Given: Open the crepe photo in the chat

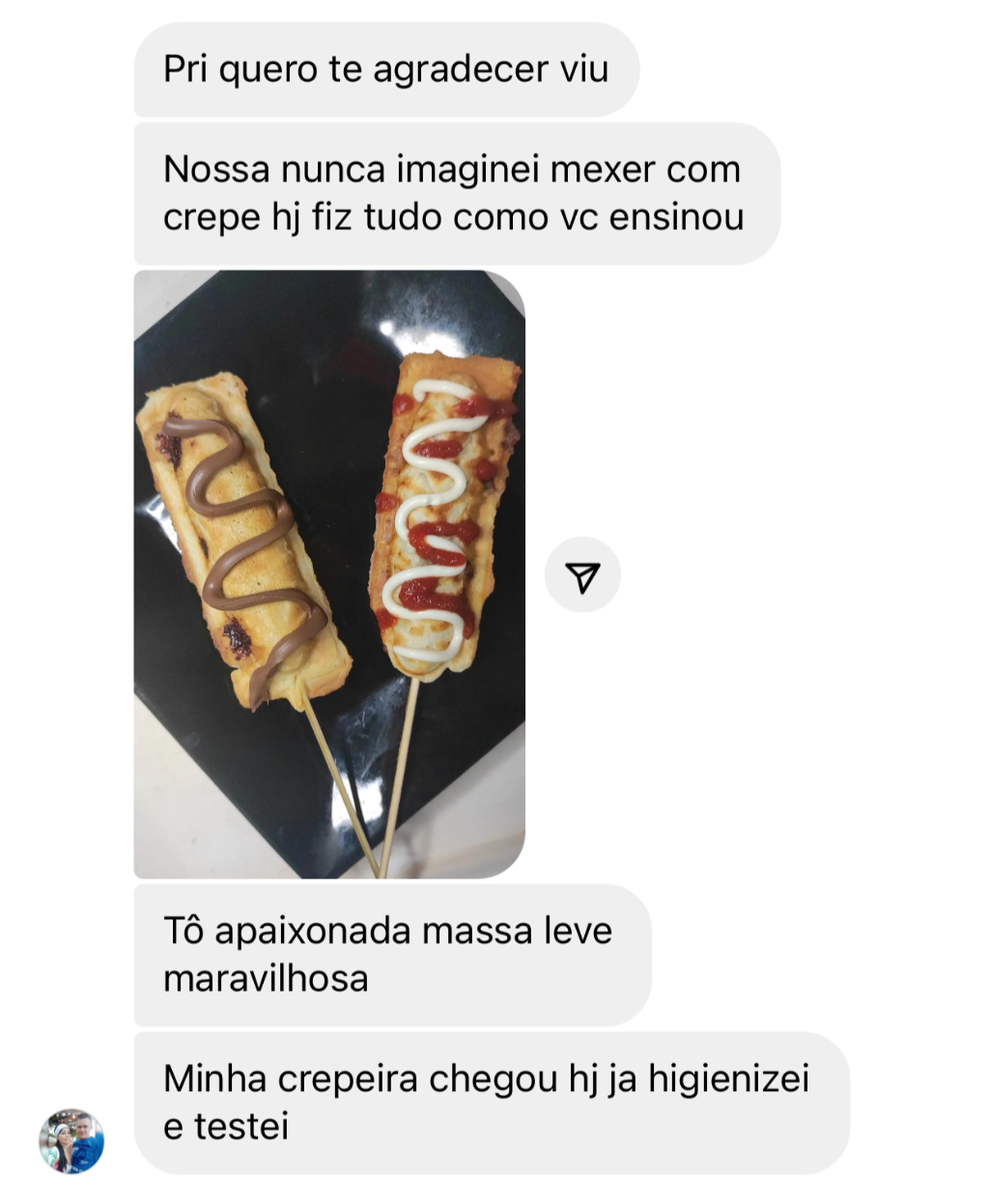Looking at the screenshot, I should tap(329, 574).
